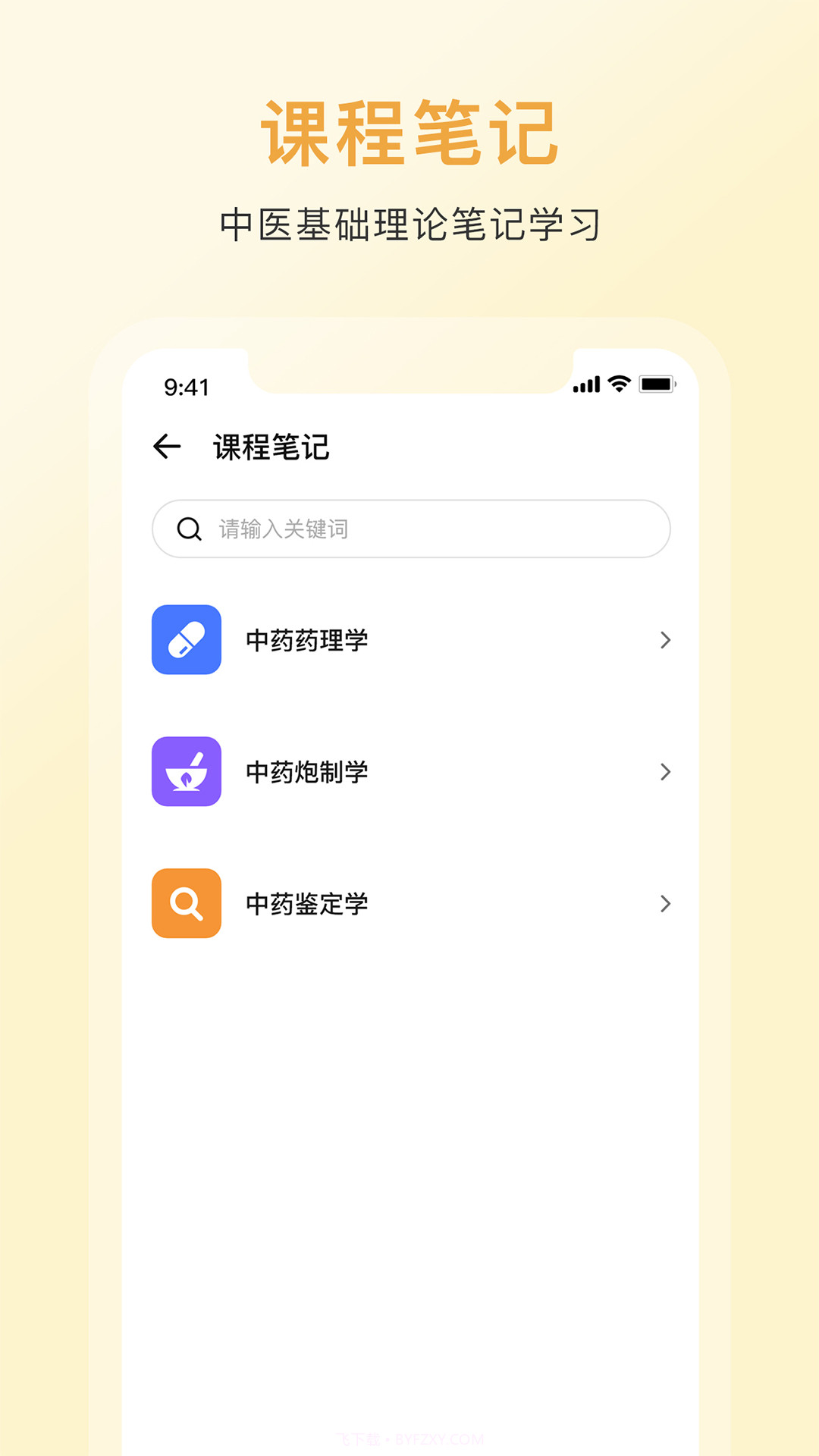This screenshot has height=1456, width=819.
Task: Click the magnifier icon in the search bar
Action: (189, 529)
